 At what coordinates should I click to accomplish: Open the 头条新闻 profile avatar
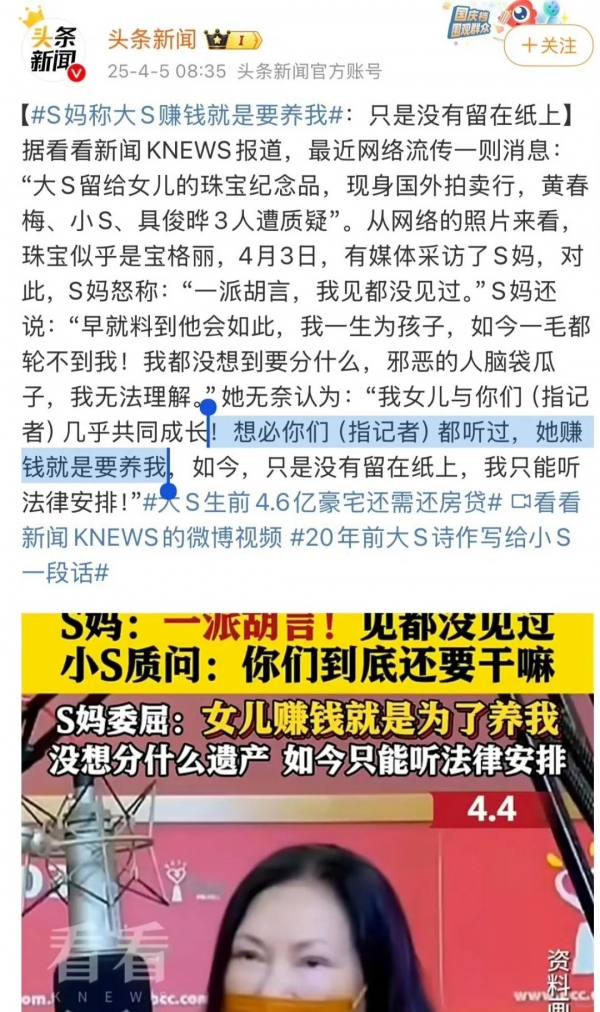(52, 46)
